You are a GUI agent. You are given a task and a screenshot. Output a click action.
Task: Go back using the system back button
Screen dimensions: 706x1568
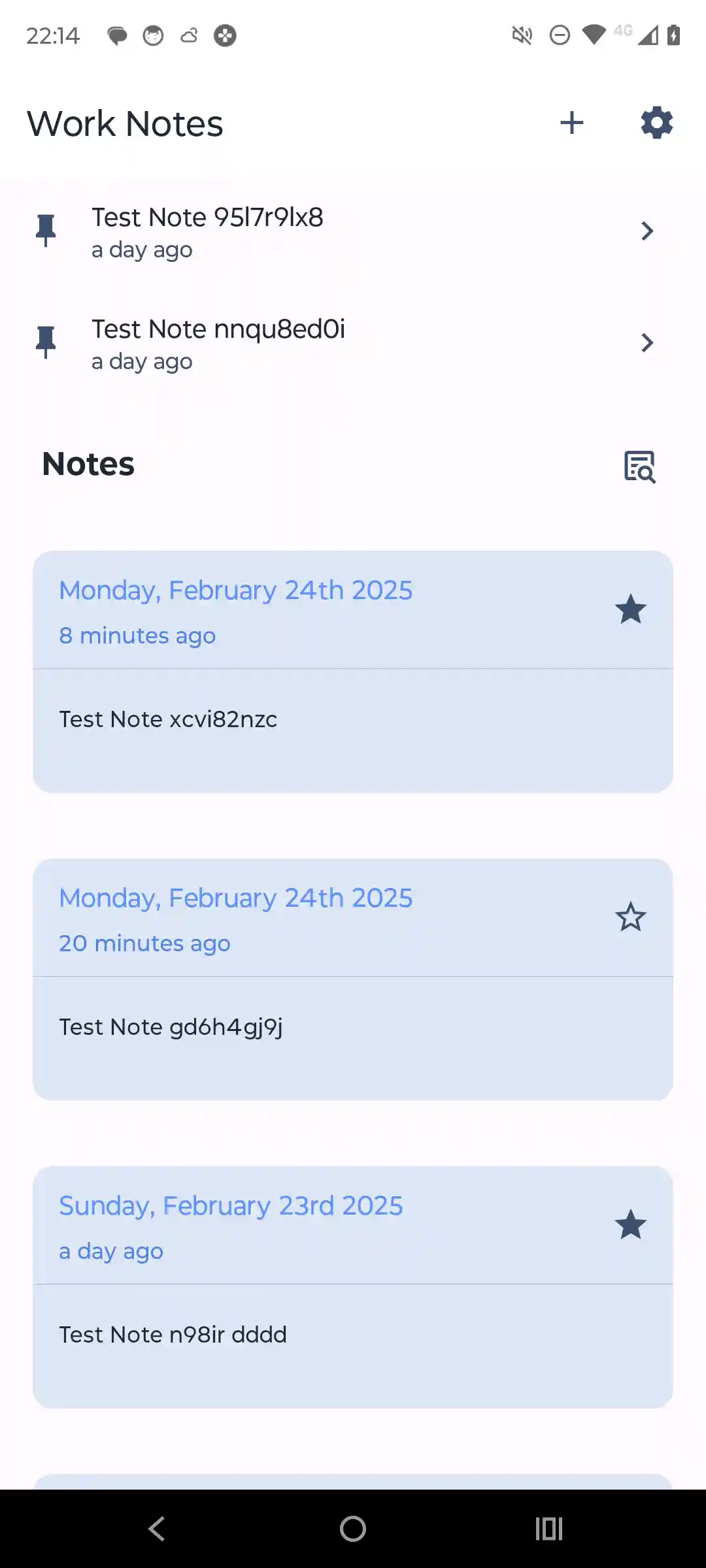[157, 1529]
